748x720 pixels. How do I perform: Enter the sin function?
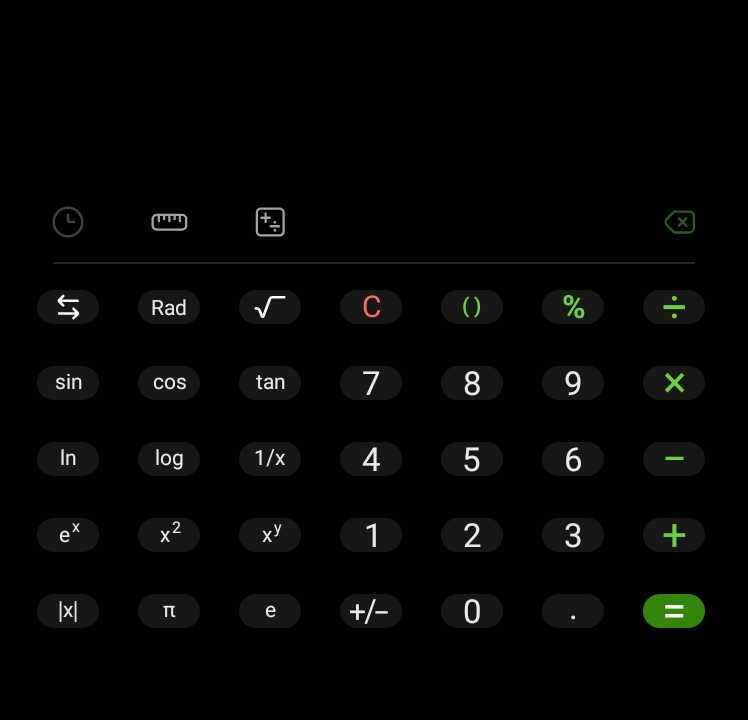pos(68,383)
